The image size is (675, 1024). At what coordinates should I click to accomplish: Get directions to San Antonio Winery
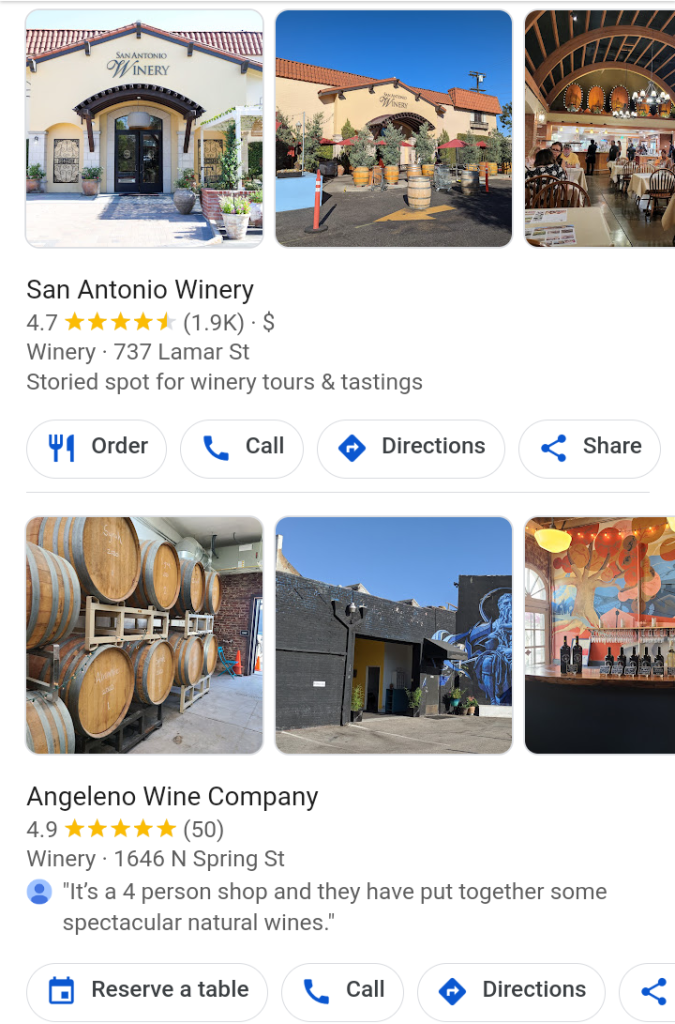[411, 448]
